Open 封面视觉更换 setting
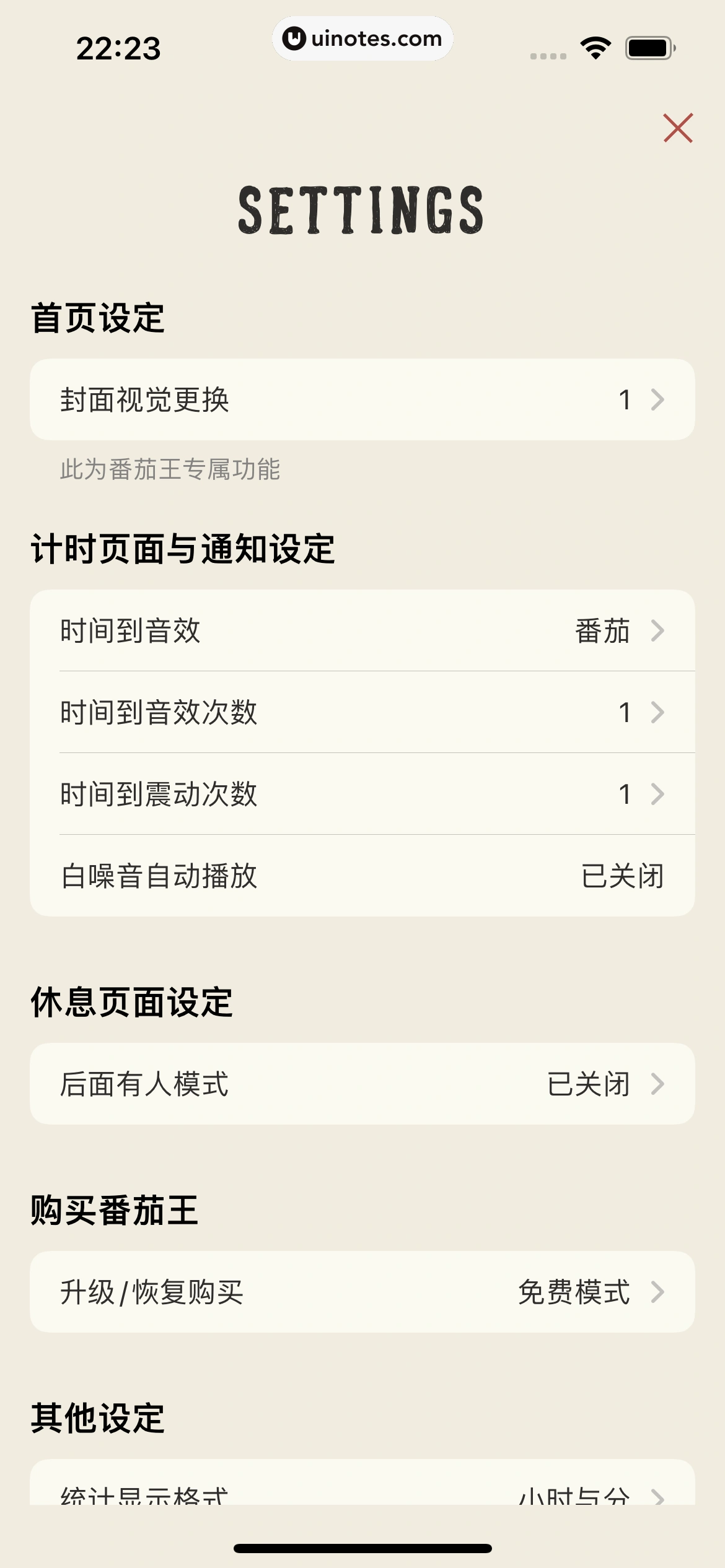This screenshot has height=1568, width=725. 362,399
